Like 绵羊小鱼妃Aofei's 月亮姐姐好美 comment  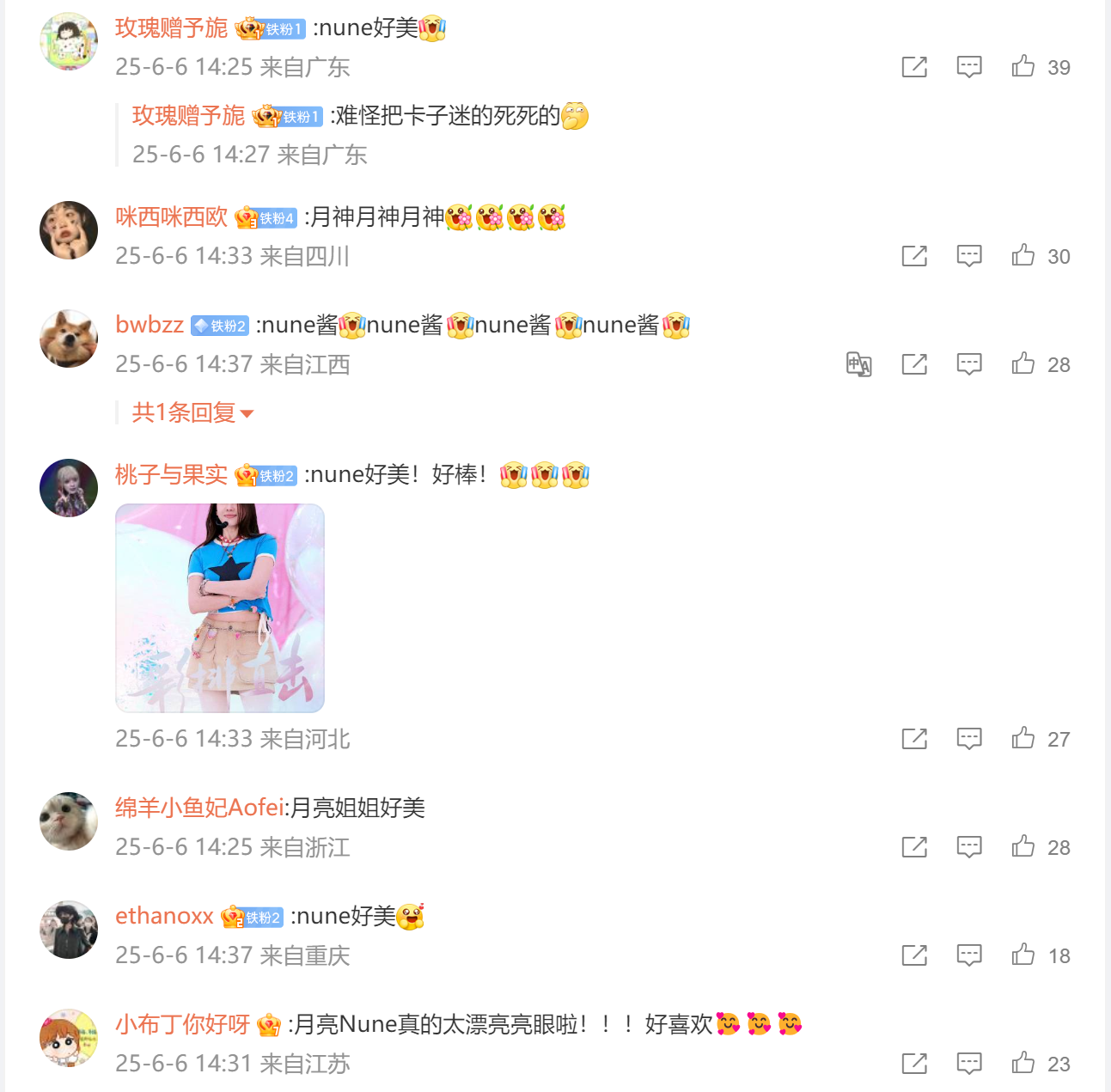tap(1022, 846)
